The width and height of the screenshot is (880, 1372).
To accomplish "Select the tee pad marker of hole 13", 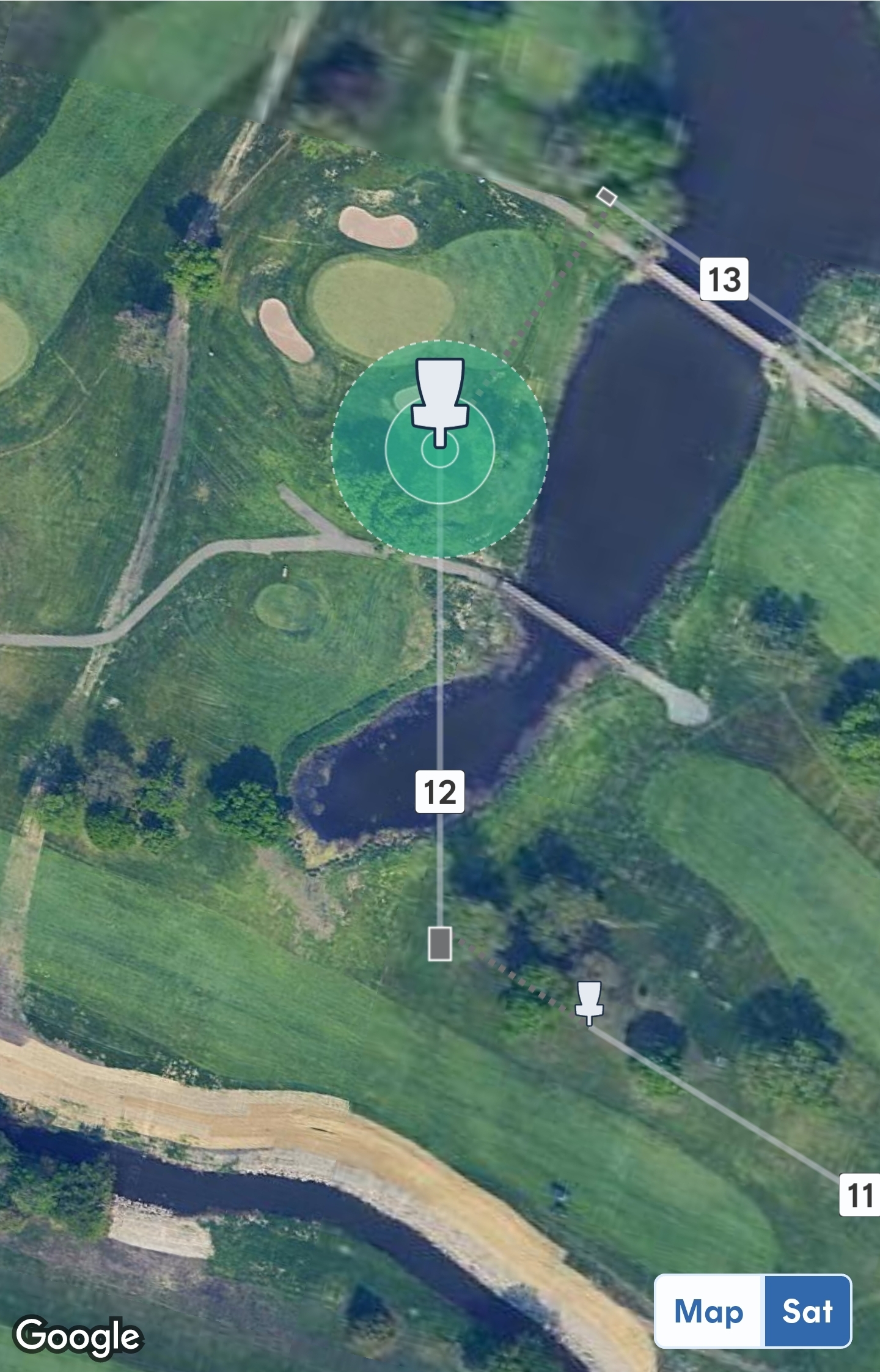I will click(606, 197).
